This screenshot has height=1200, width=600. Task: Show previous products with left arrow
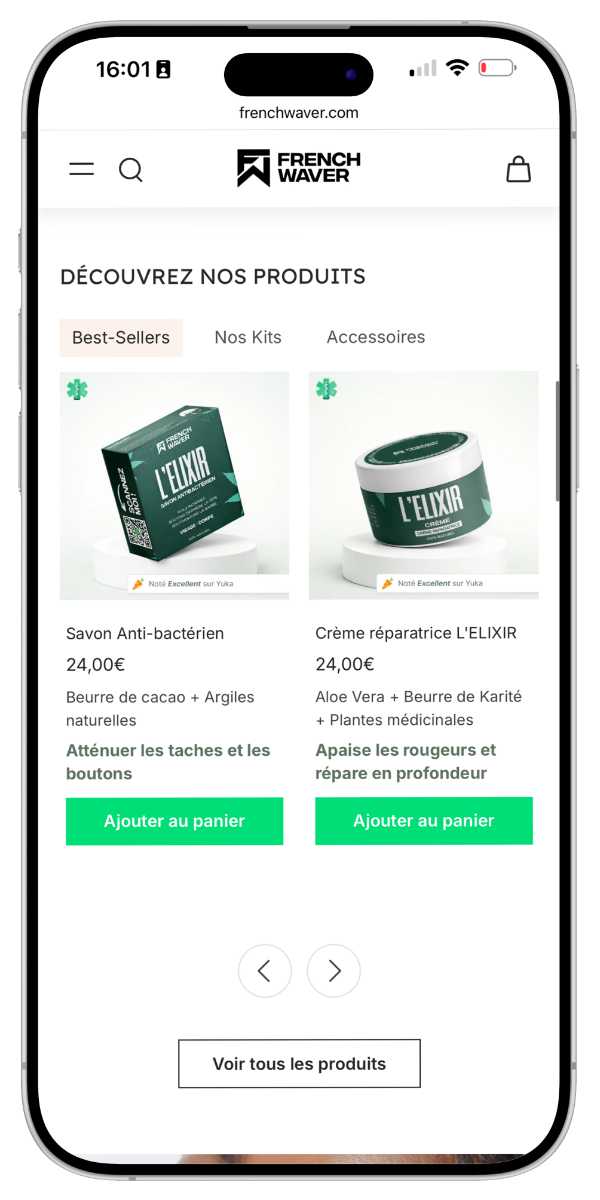[265, 971]
